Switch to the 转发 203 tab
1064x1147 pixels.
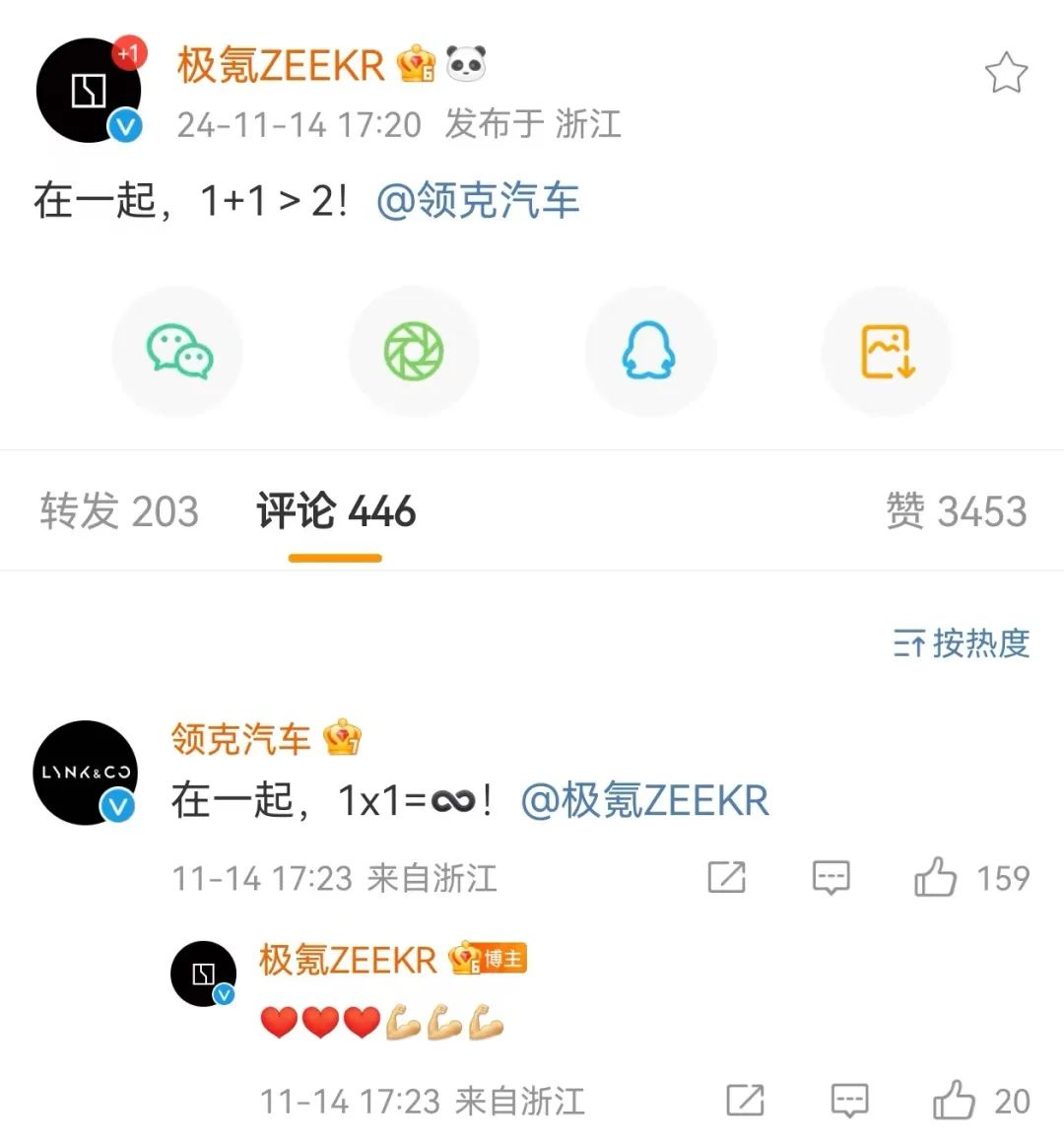(119, 511)
